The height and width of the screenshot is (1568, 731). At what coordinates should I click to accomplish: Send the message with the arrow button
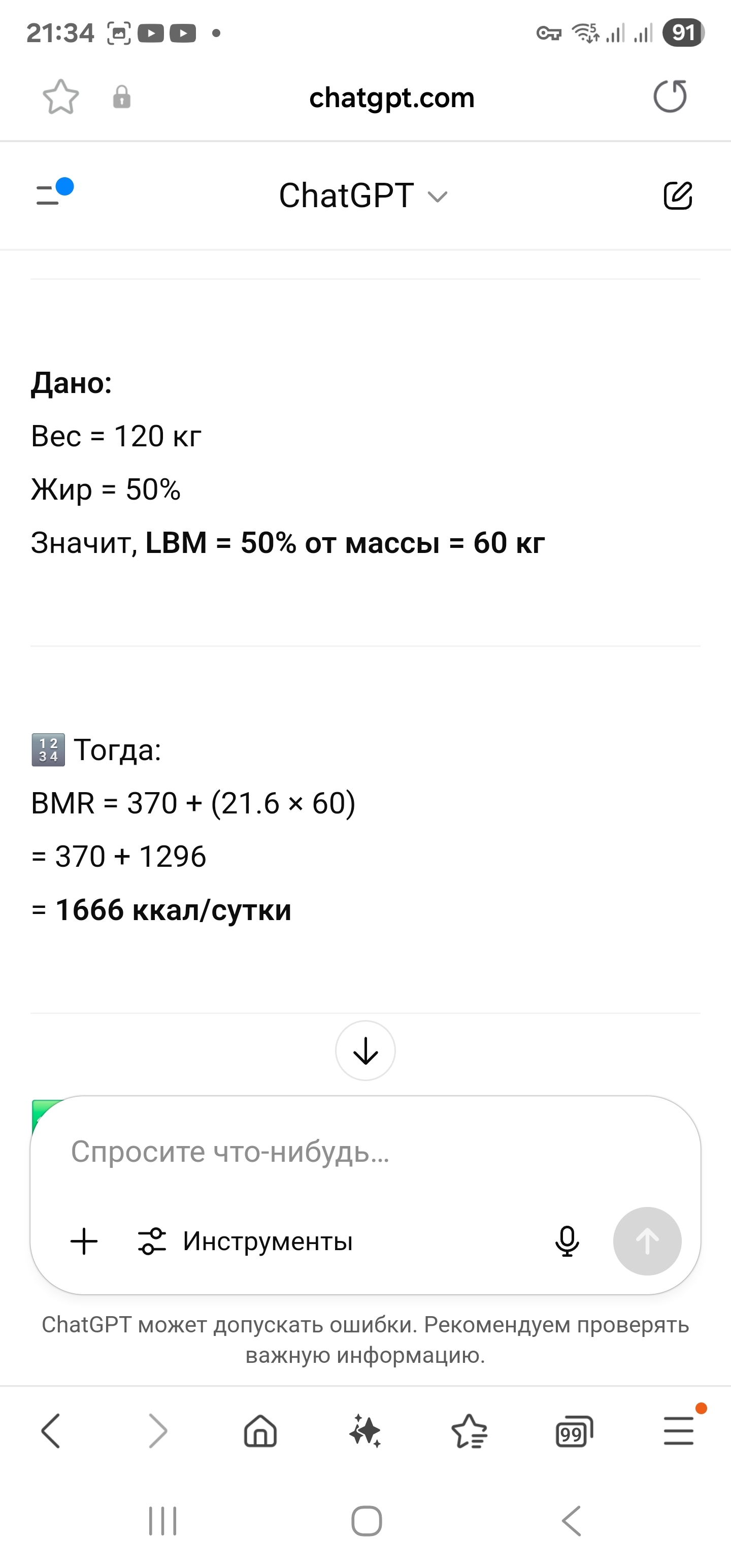(647, 1241)
